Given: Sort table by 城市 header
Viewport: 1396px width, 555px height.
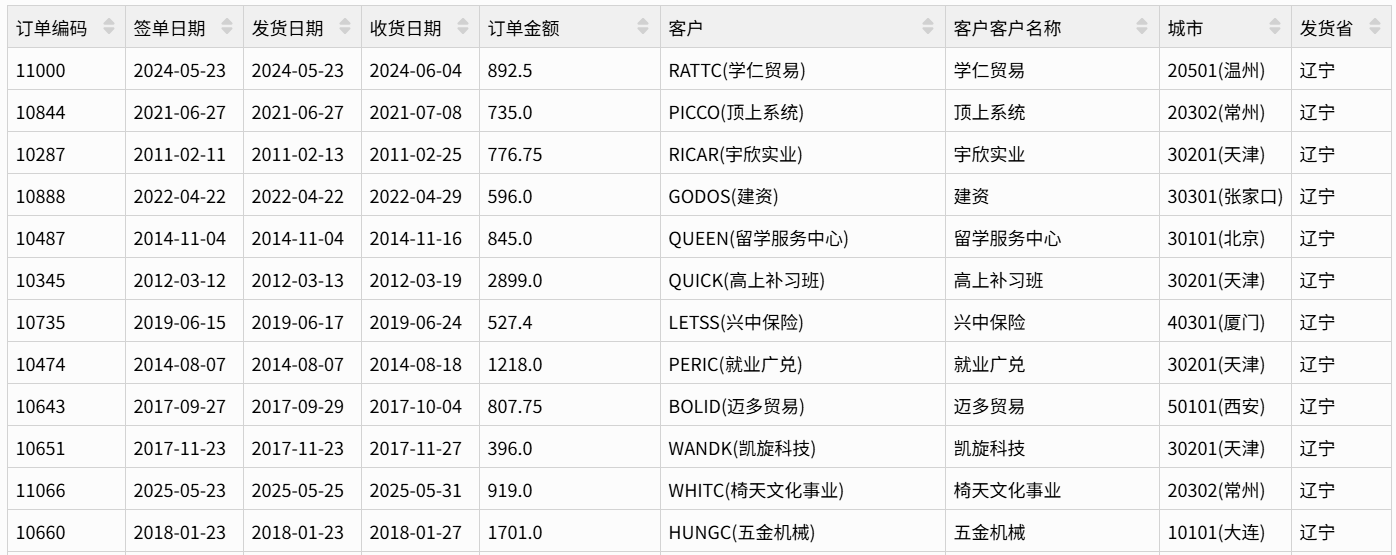Looking at the screenshot, I should tap(1274, 28).
